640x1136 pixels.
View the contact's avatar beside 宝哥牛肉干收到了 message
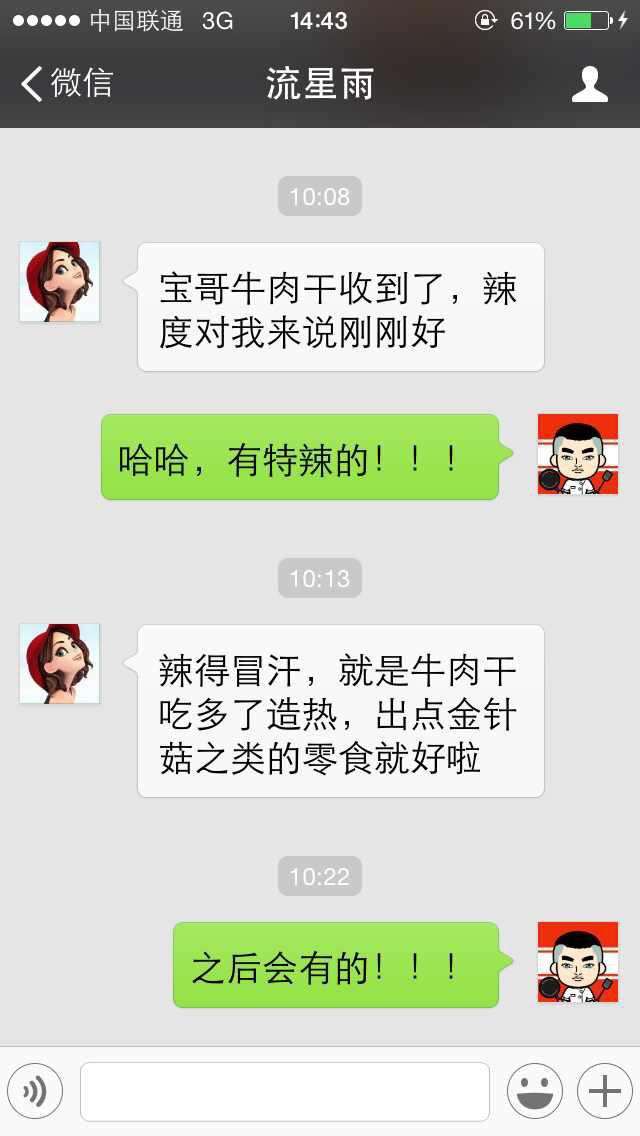pyautogui.click(x=60, y=282)
